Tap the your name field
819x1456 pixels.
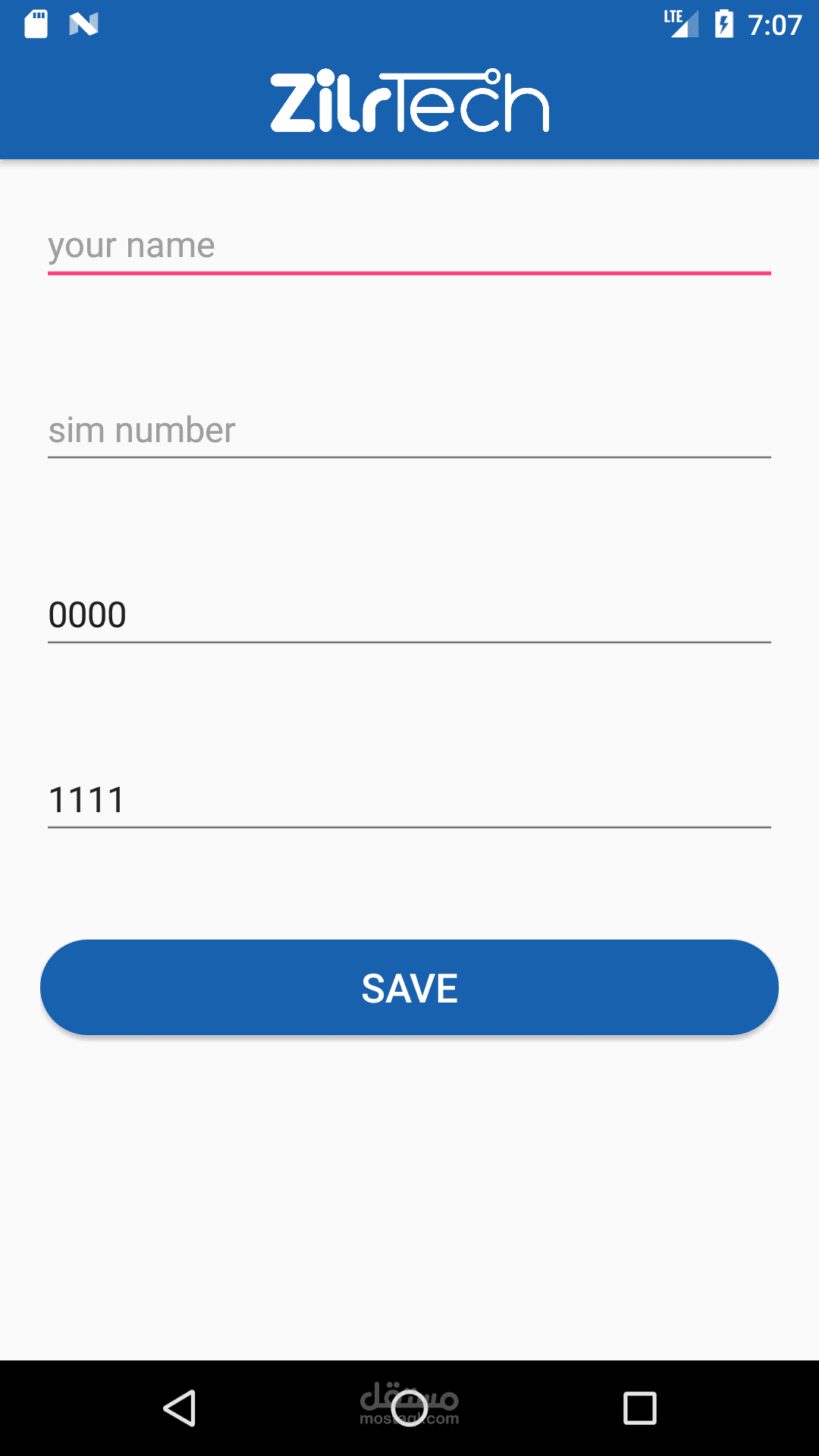click(x=409, y=246)
